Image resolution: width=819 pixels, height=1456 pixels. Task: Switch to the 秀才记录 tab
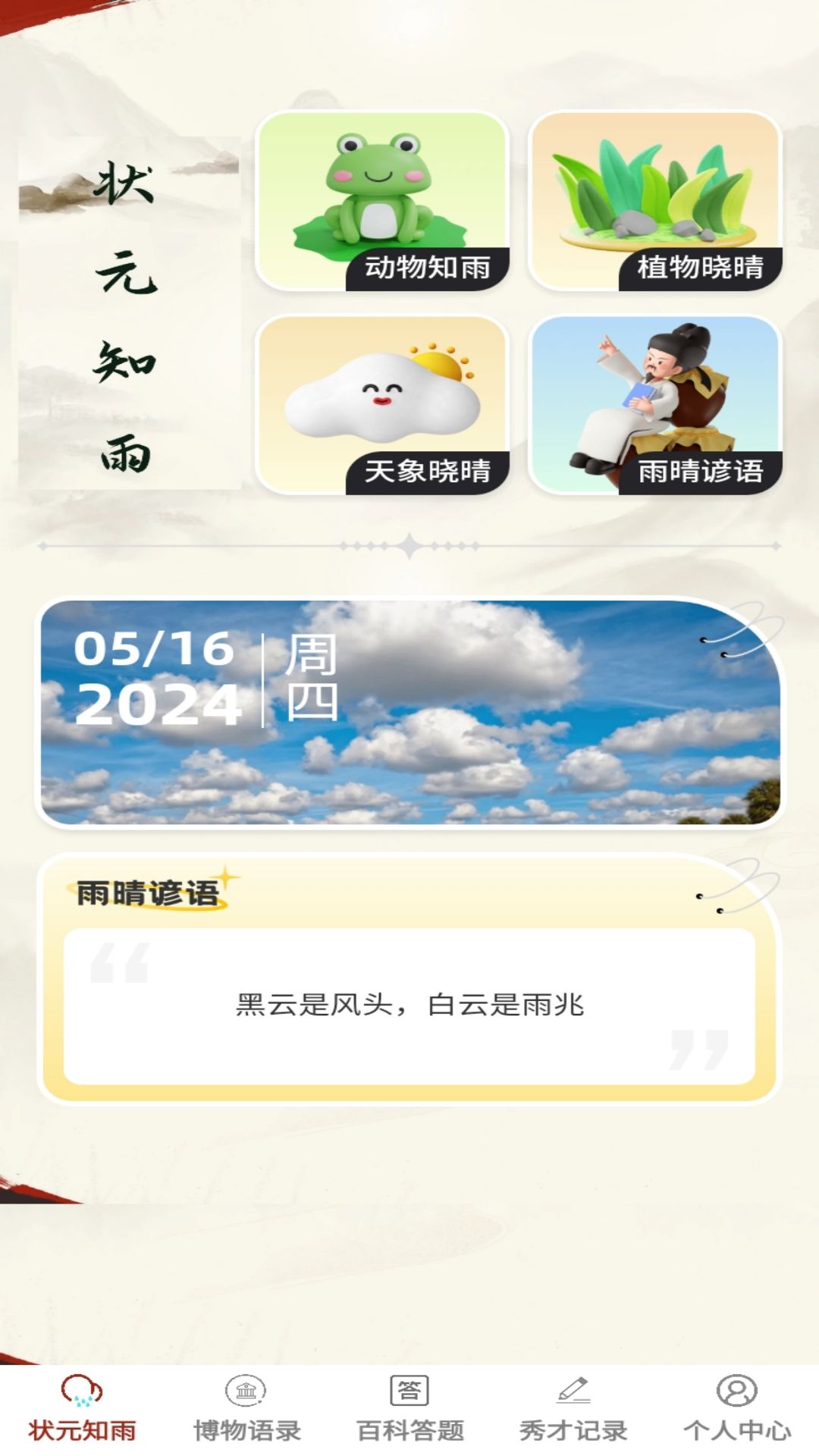[x=573, y=1409]
